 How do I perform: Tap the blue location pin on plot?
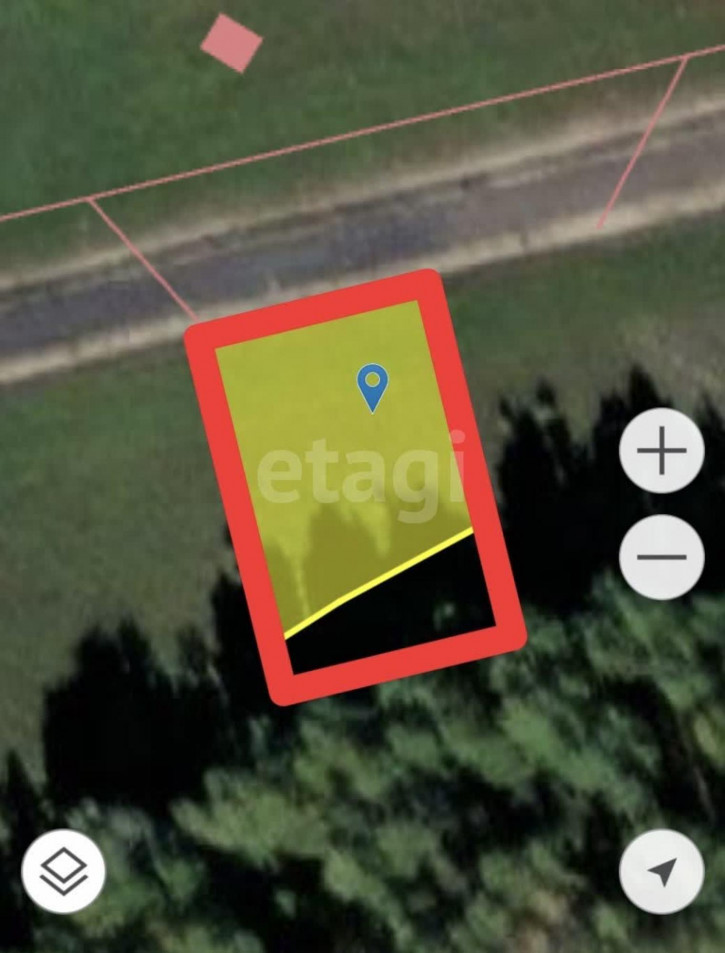click(x=372, y=385)
